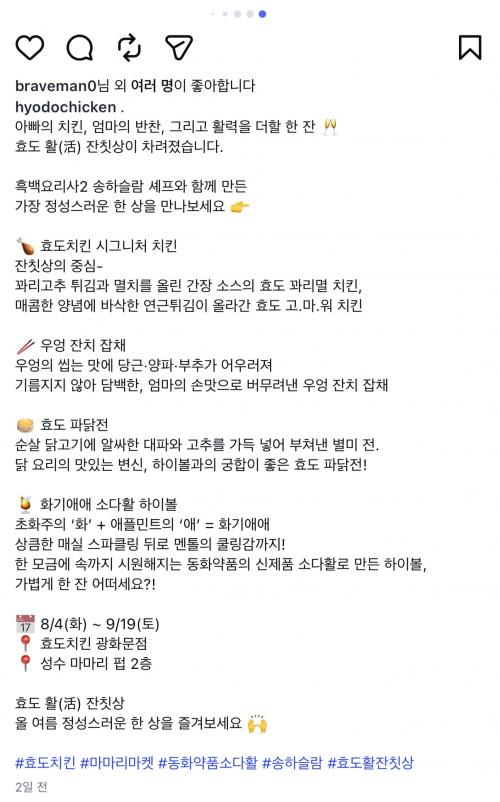Viewport: 500px width, 802px height.
Task: Open hashtag #마마리마켓
Action: 117,763
